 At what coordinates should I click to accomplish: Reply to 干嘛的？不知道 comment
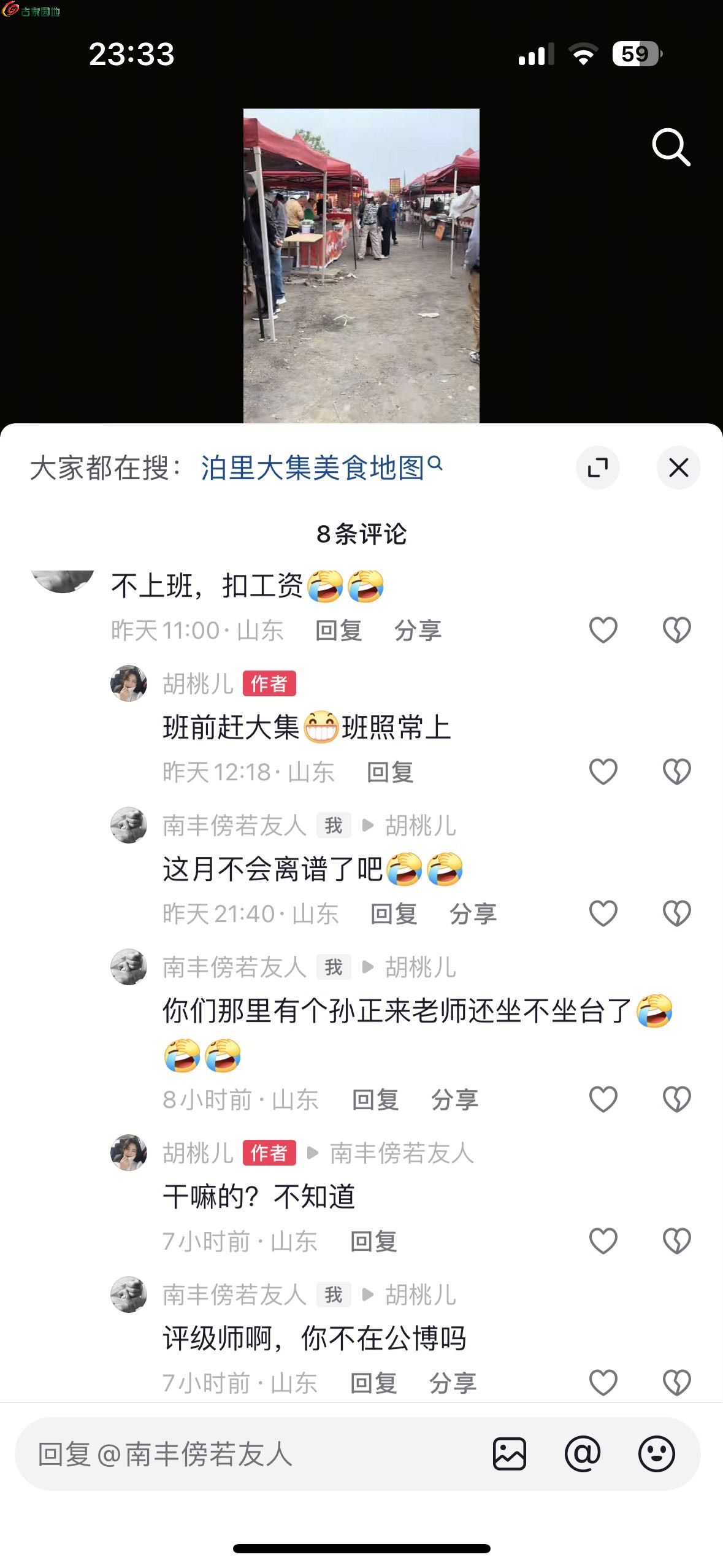(373, 1242)
